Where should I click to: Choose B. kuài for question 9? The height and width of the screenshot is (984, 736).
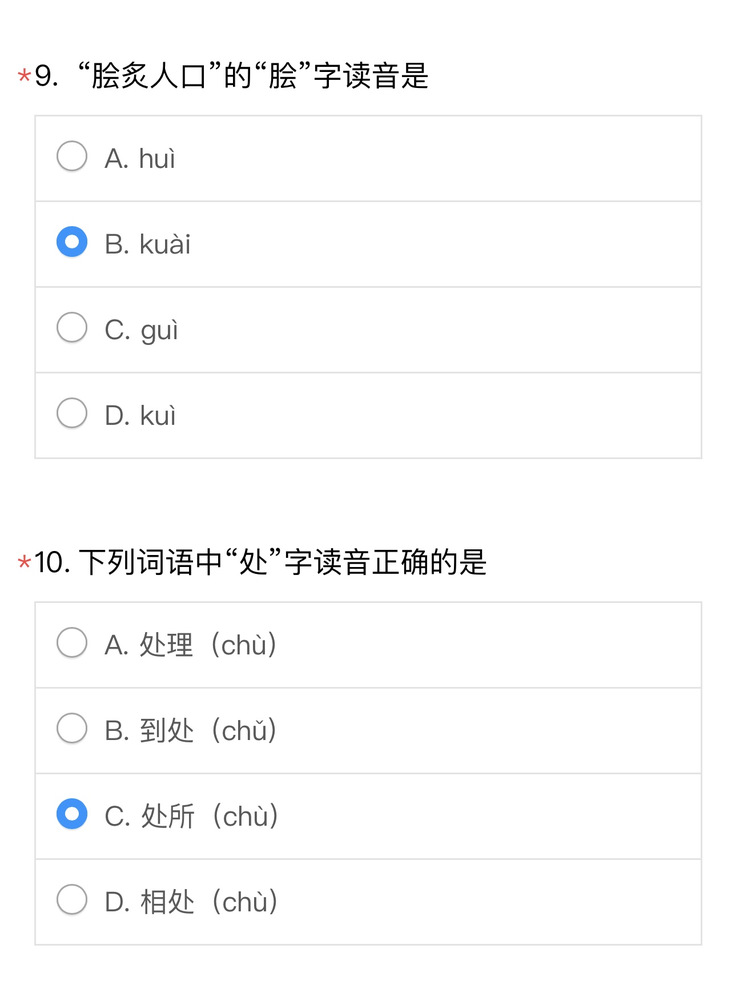click(x=72, y=243)
